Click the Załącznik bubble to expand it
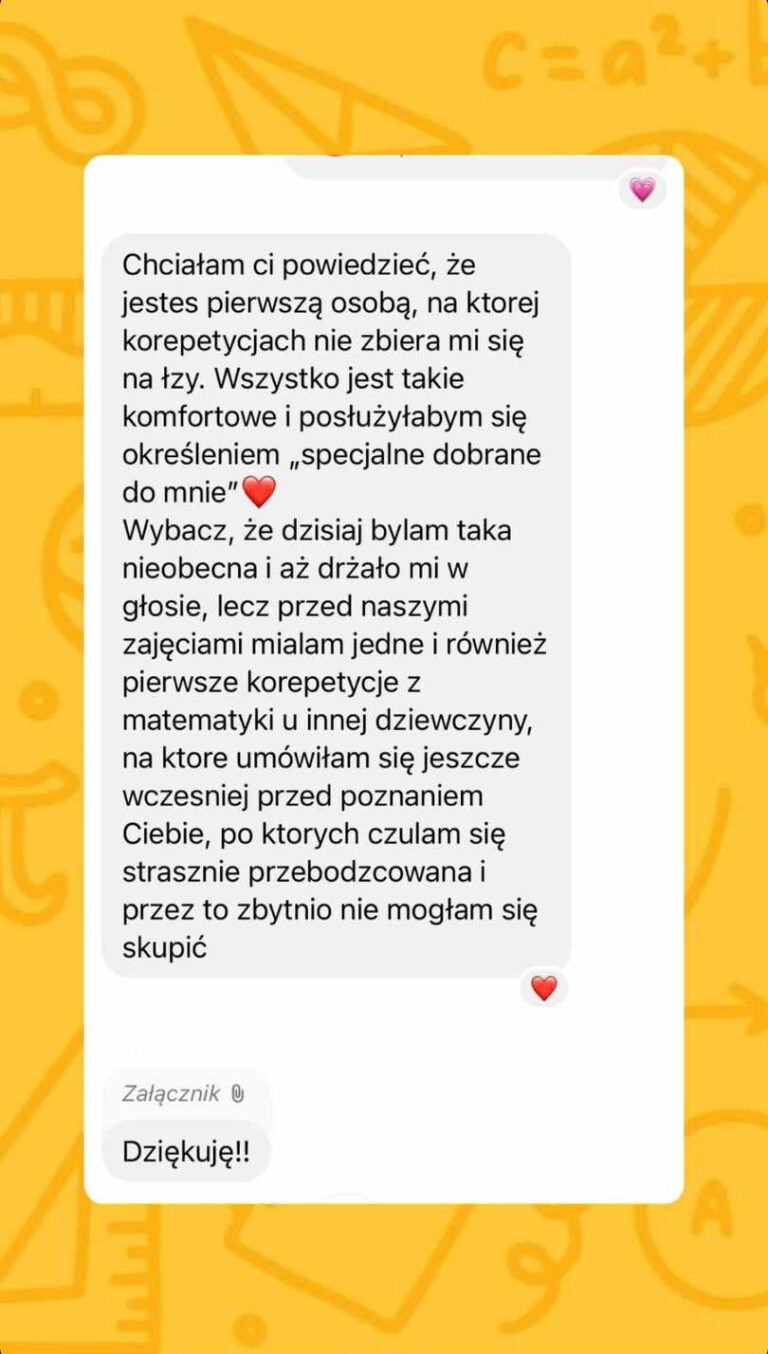768x1354 pixels. pyautogui.click(x=183, y=1093)
